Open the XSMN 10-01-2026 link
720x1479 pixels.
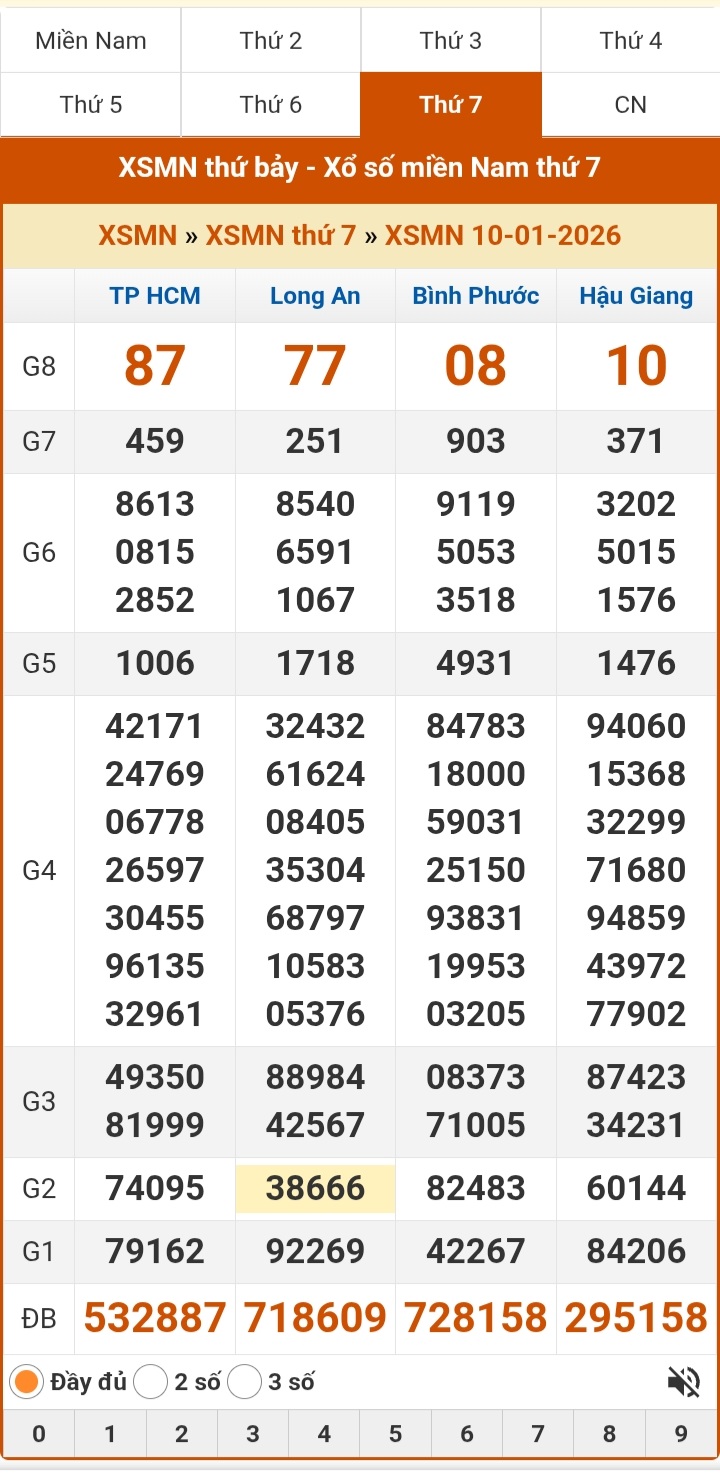pyautogui.click(x=503, y=236)
